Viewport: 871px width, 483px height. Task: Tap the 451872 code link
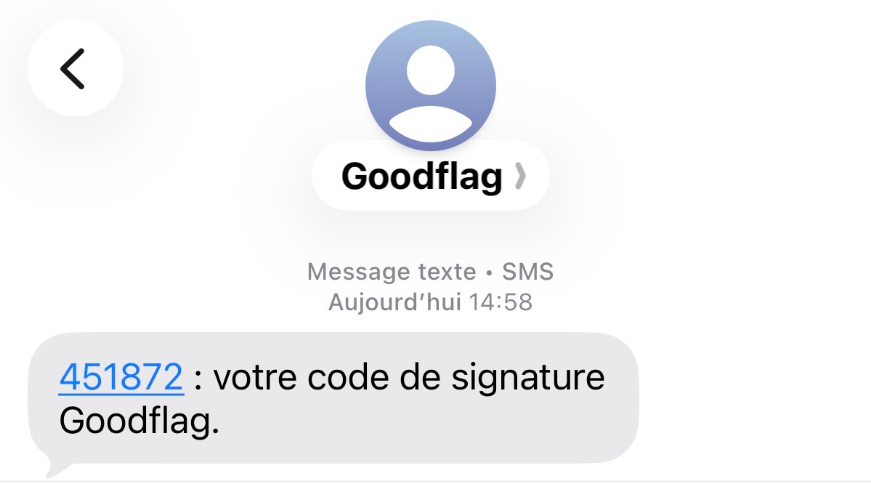pyautogui.click(x=122, y=378)
